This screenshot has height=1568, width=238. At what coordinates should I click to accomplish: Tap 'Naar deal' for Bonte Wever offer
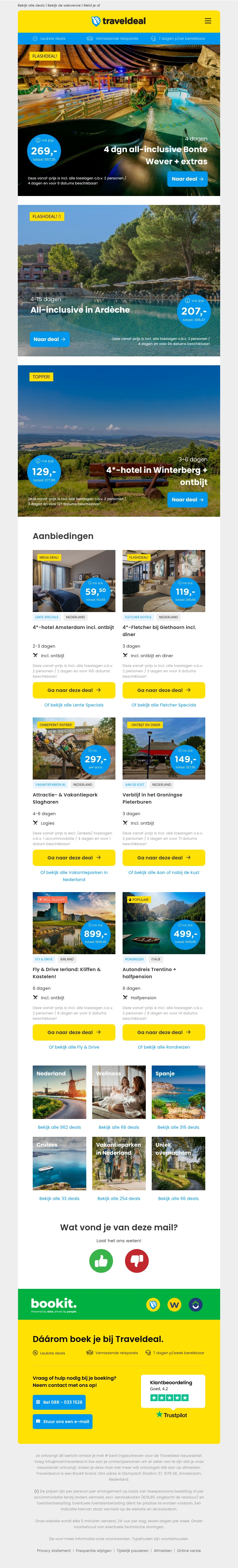[187, 179]
